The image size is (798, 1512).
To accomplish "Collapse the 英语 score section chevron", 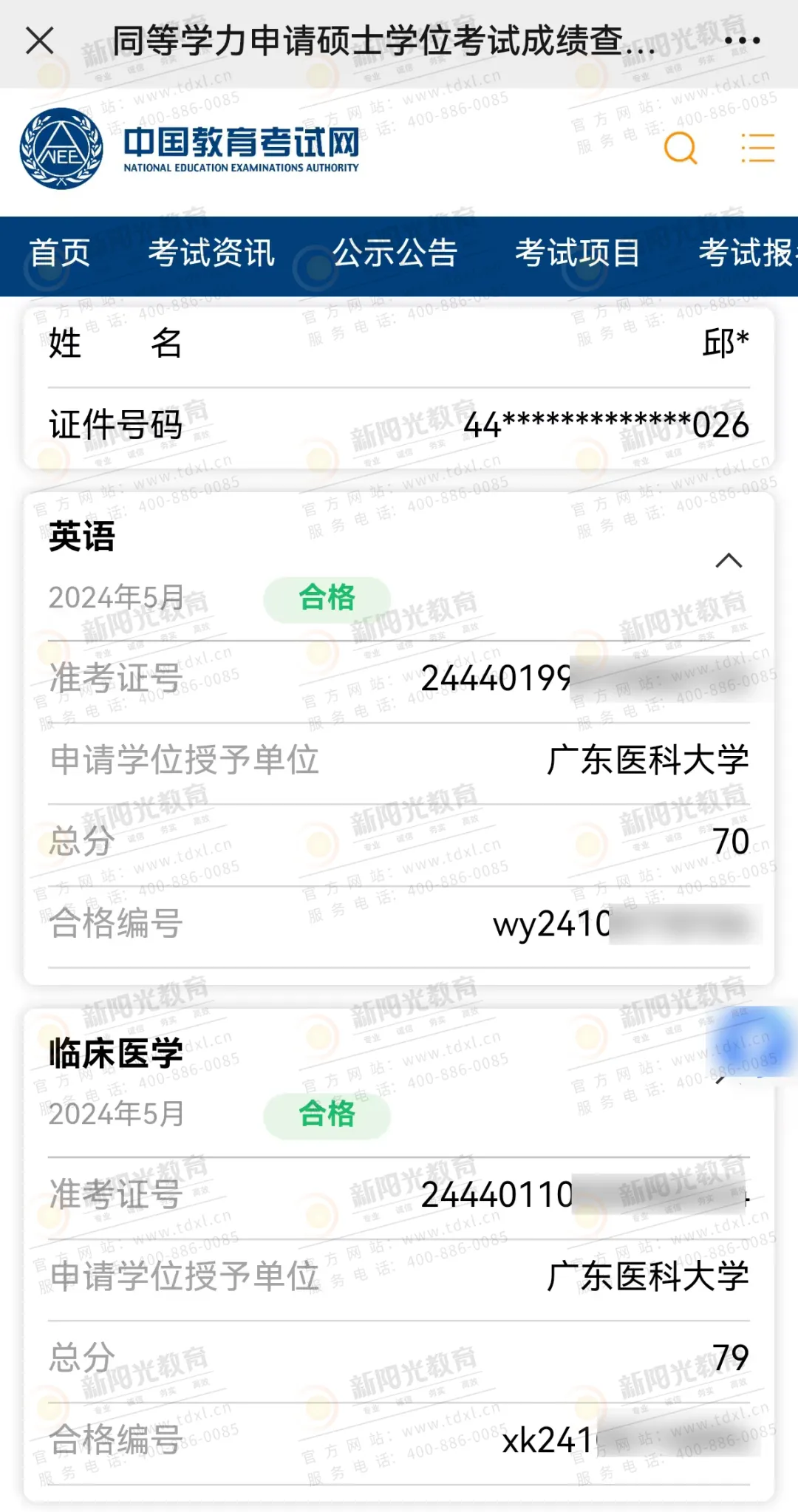I will (x=729, y=561).
